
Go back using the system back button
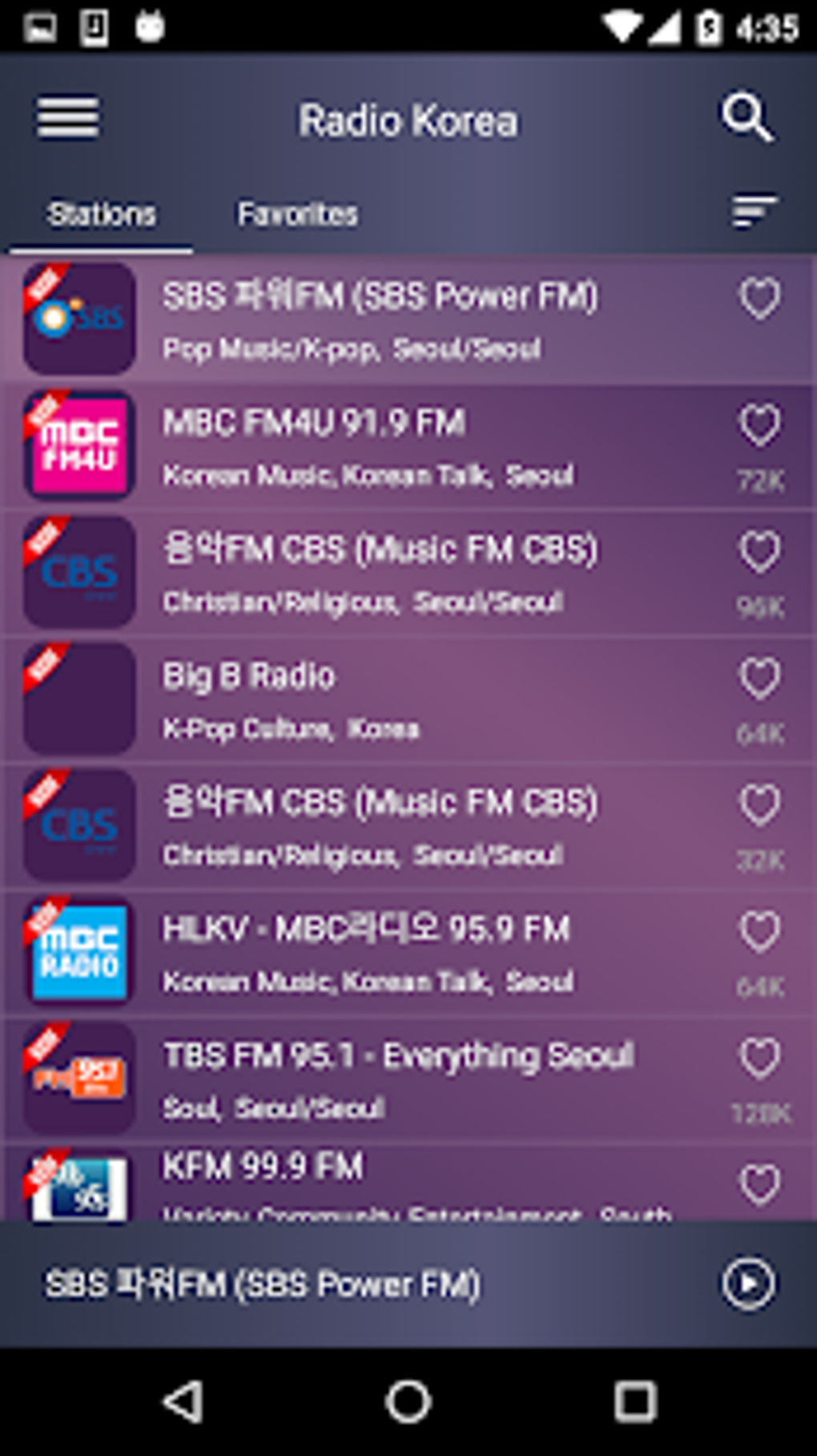[x=183, y=1402]
